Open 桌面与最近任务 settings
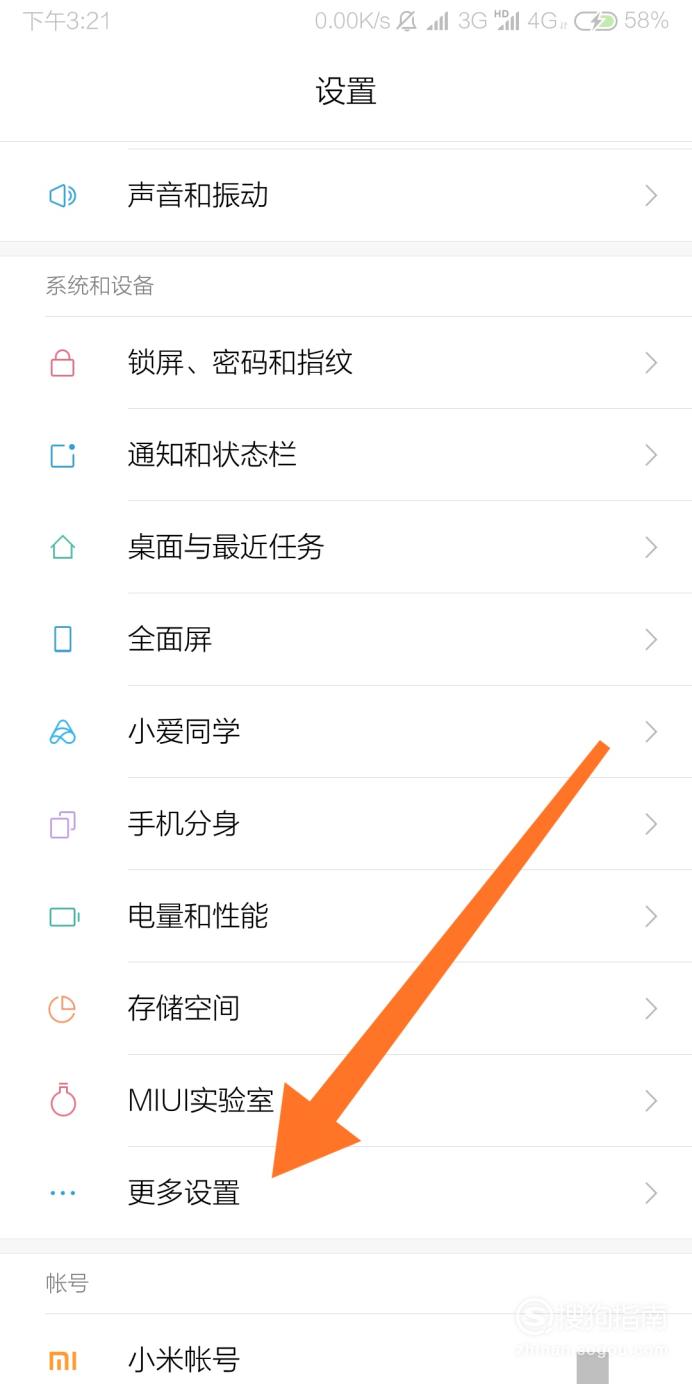Image resolution: width=692 pixels, height=1384 pixels. (x=346, y=547)
